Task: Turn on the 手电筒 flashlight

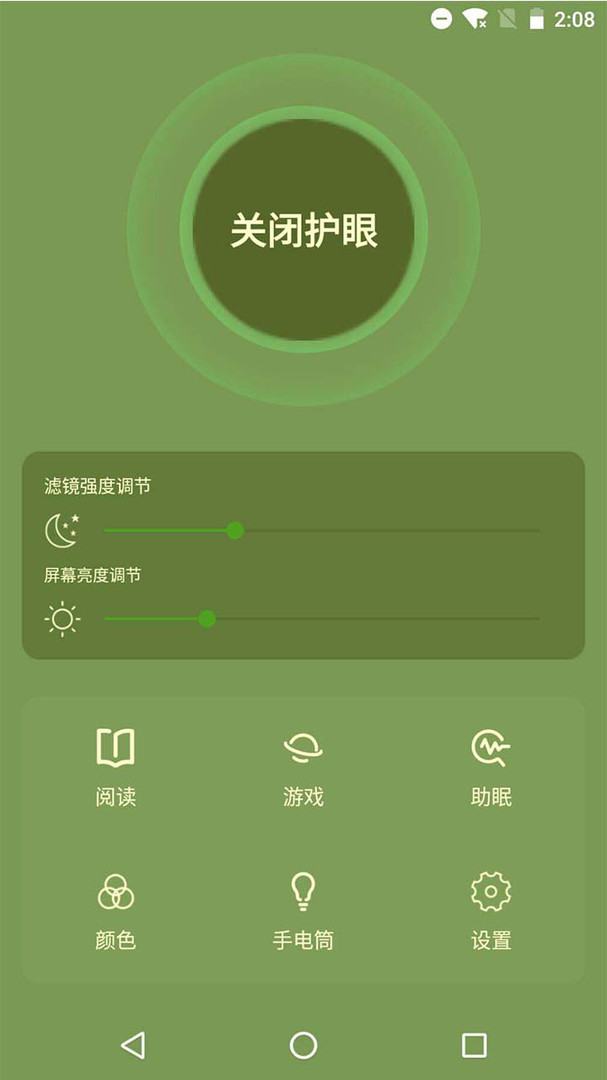Action: 303,910
